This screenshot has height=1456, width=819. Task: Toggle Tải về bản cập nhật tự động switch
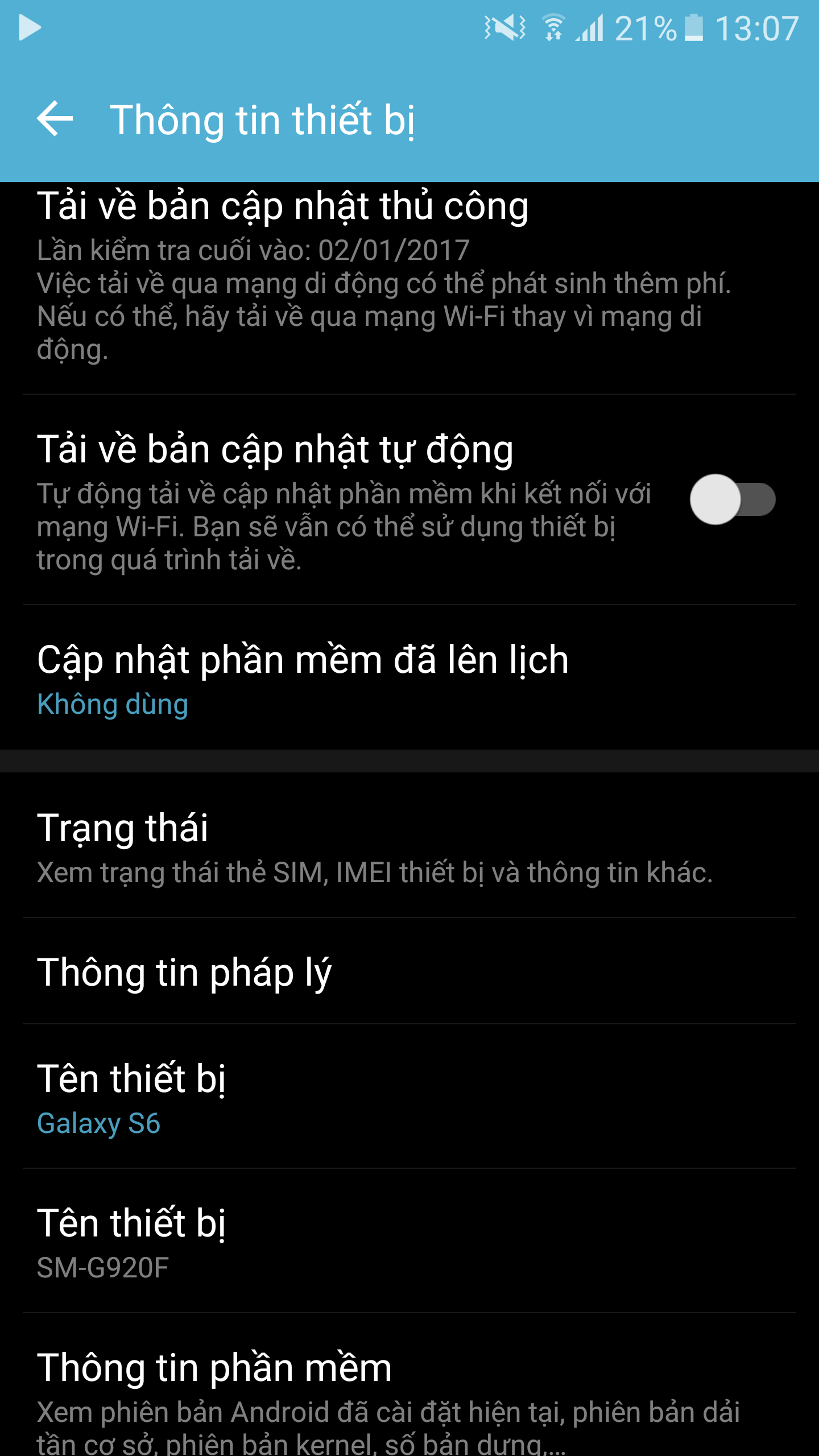[x=733, y=499]
